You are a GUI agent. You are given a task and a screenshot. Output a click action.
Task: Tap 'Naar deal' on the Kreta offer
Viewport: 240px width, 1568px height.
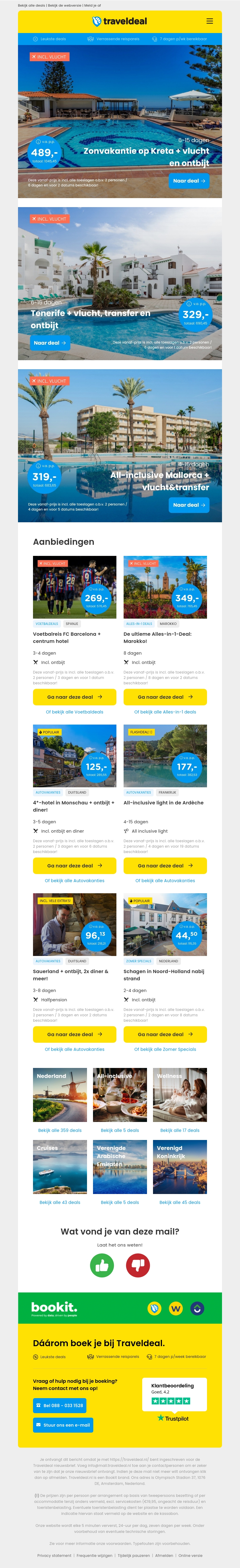189,181
